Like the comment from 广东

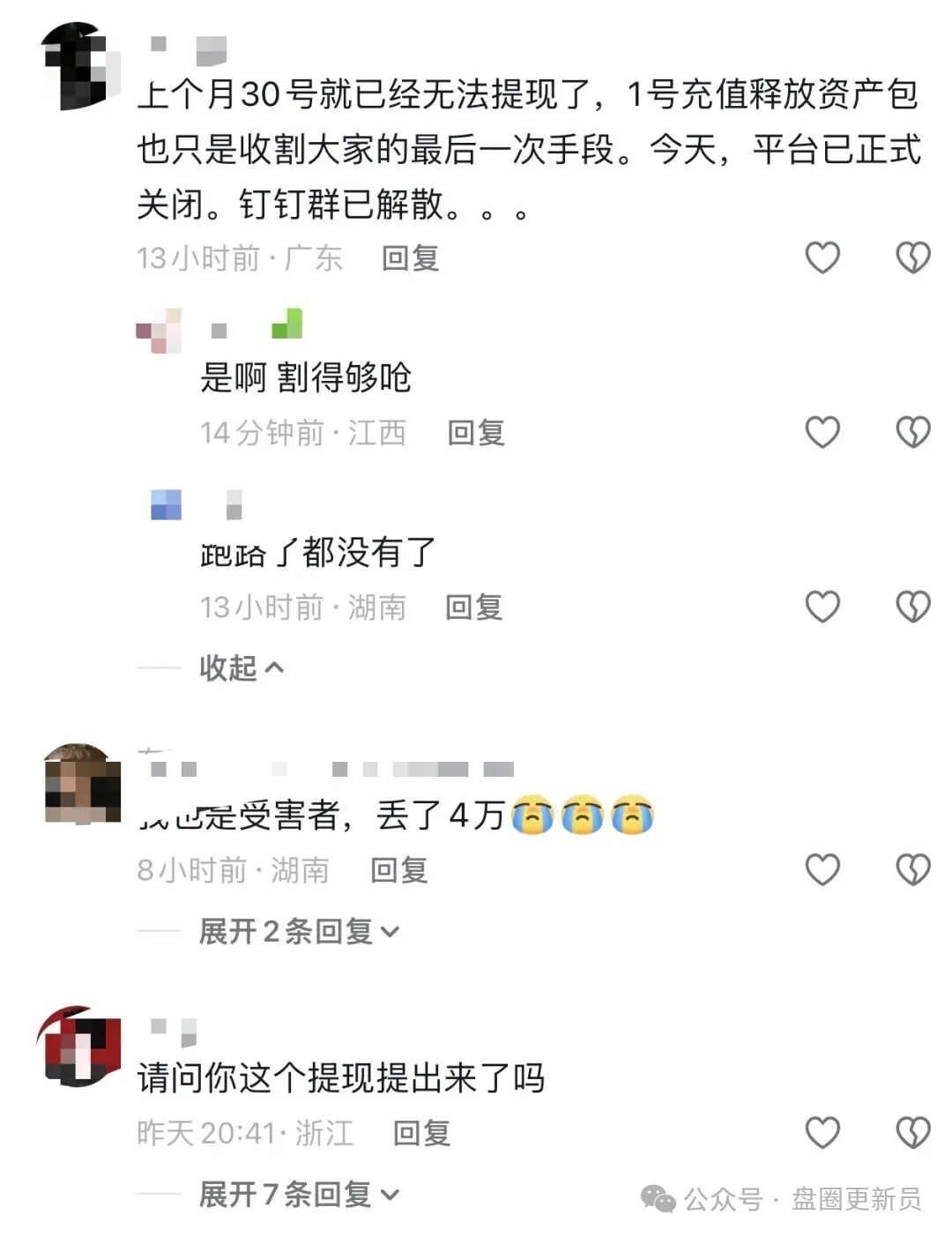pyautogui.click(x=822, y=257)
